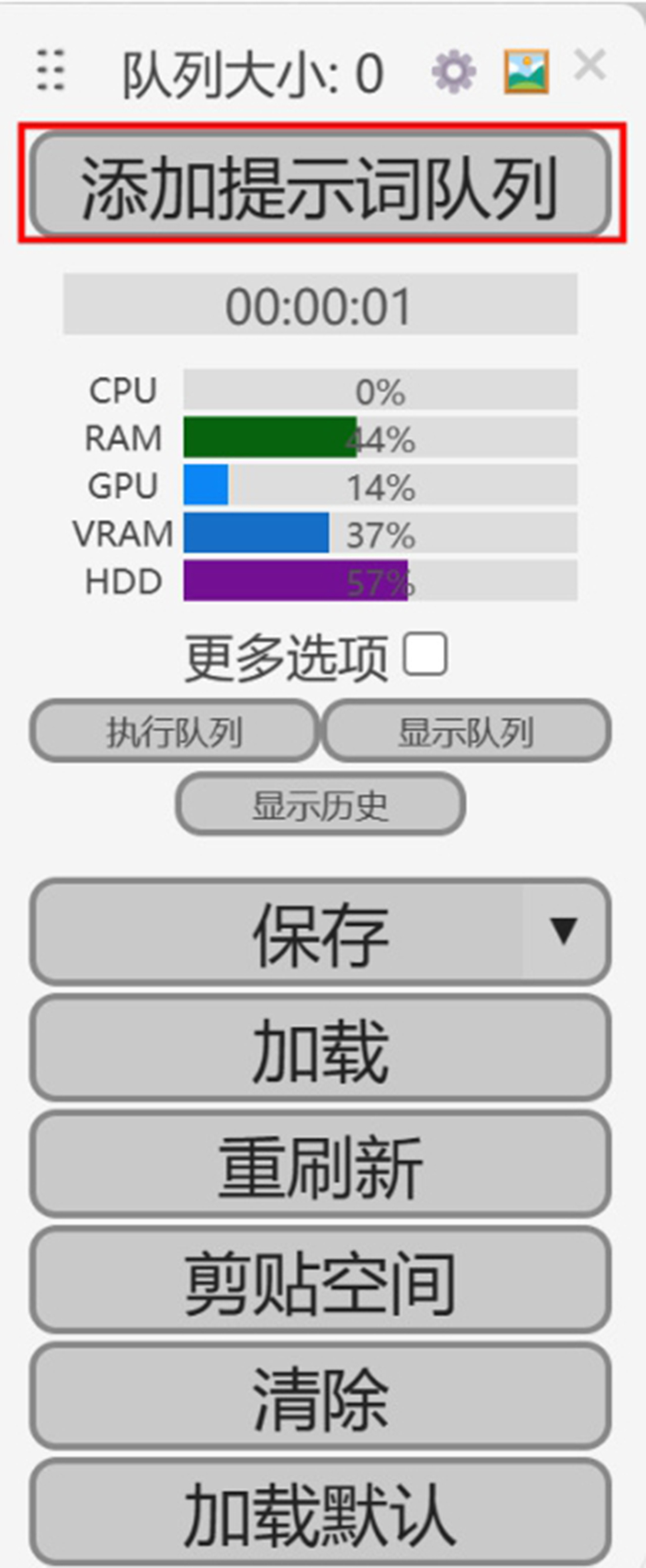
Task: Tap the 加载 button
Action: pos(320,1048)
